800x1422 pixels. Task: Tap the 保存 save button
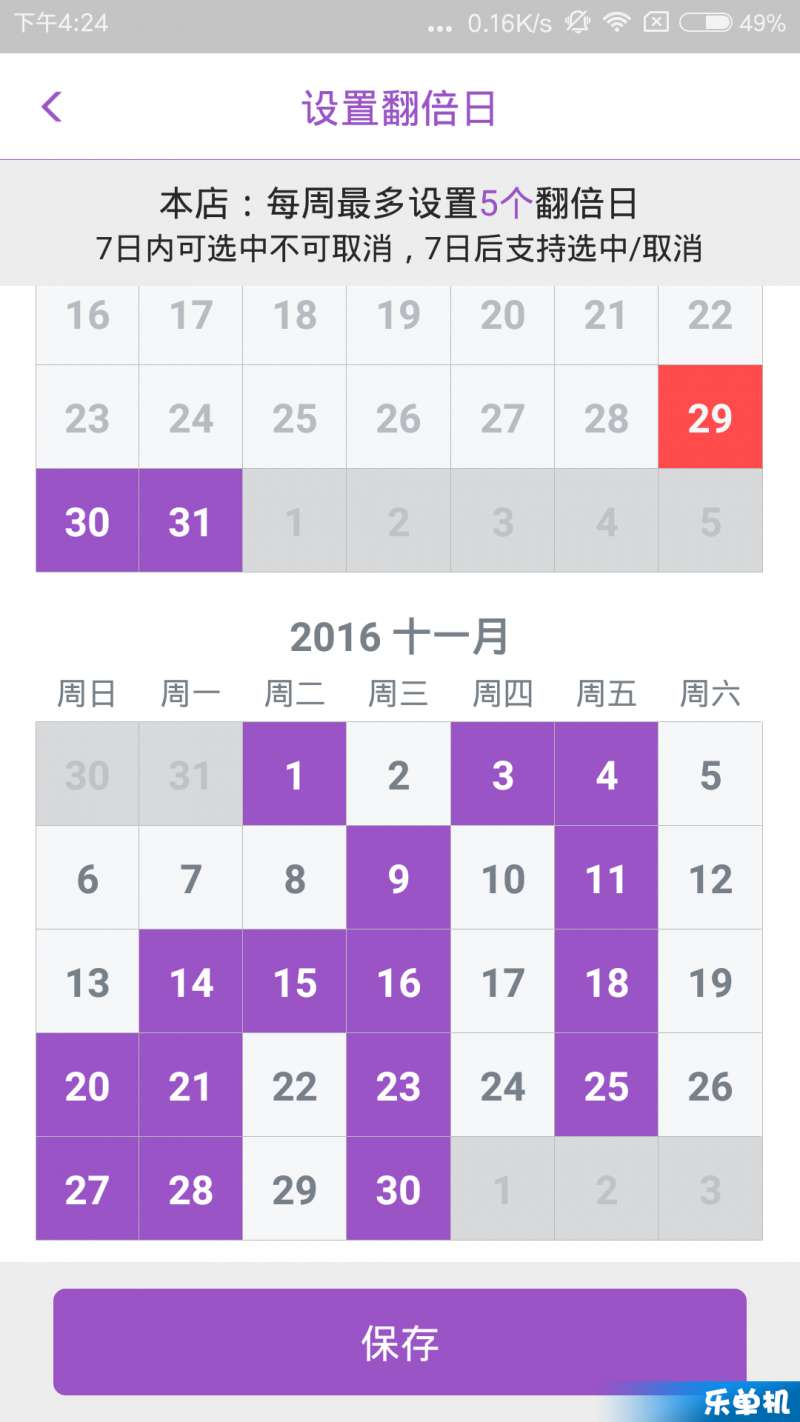pyautogui.click(x=400, y=1342)
